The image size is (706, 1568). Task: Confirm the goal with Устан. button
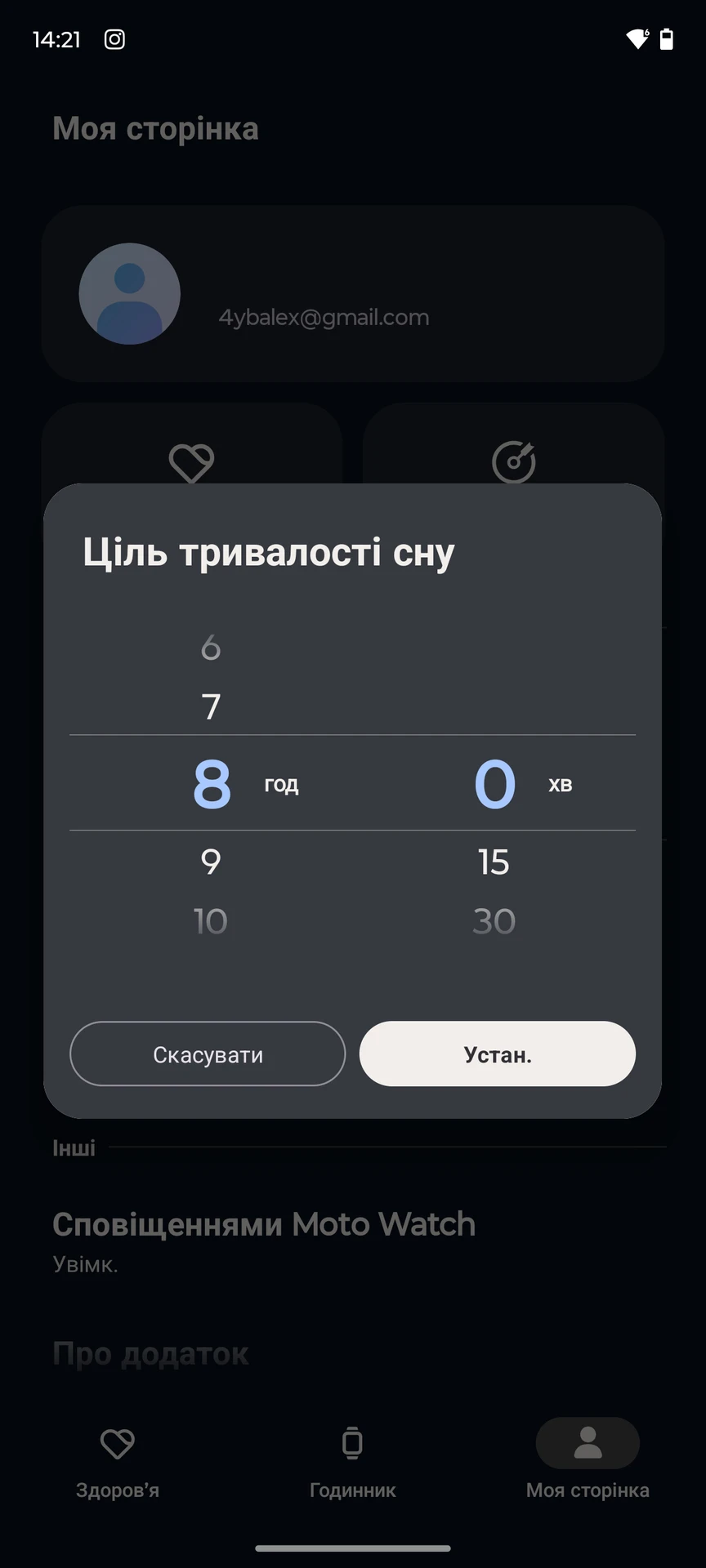pyautogui.click(x=497, y=1053)
